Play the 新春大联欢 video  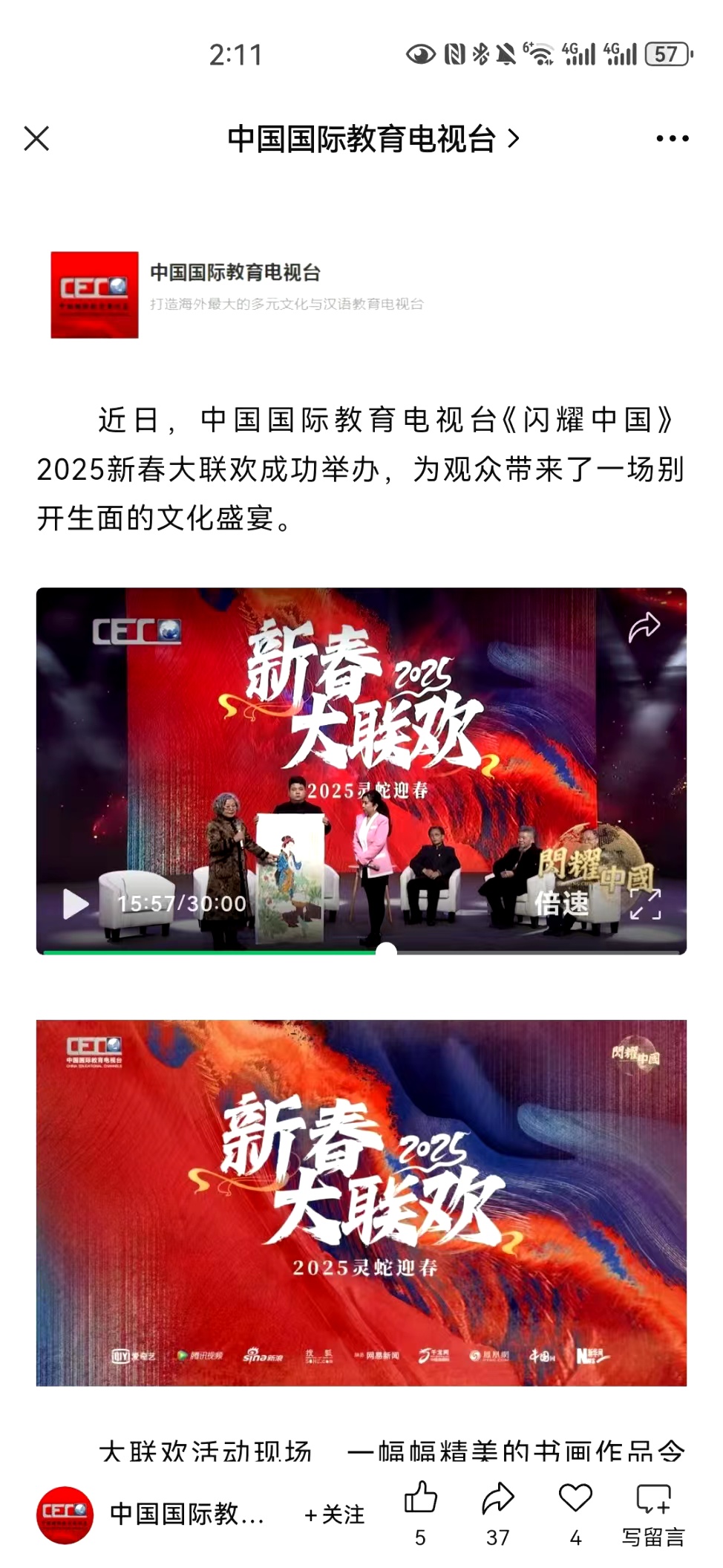75,903
